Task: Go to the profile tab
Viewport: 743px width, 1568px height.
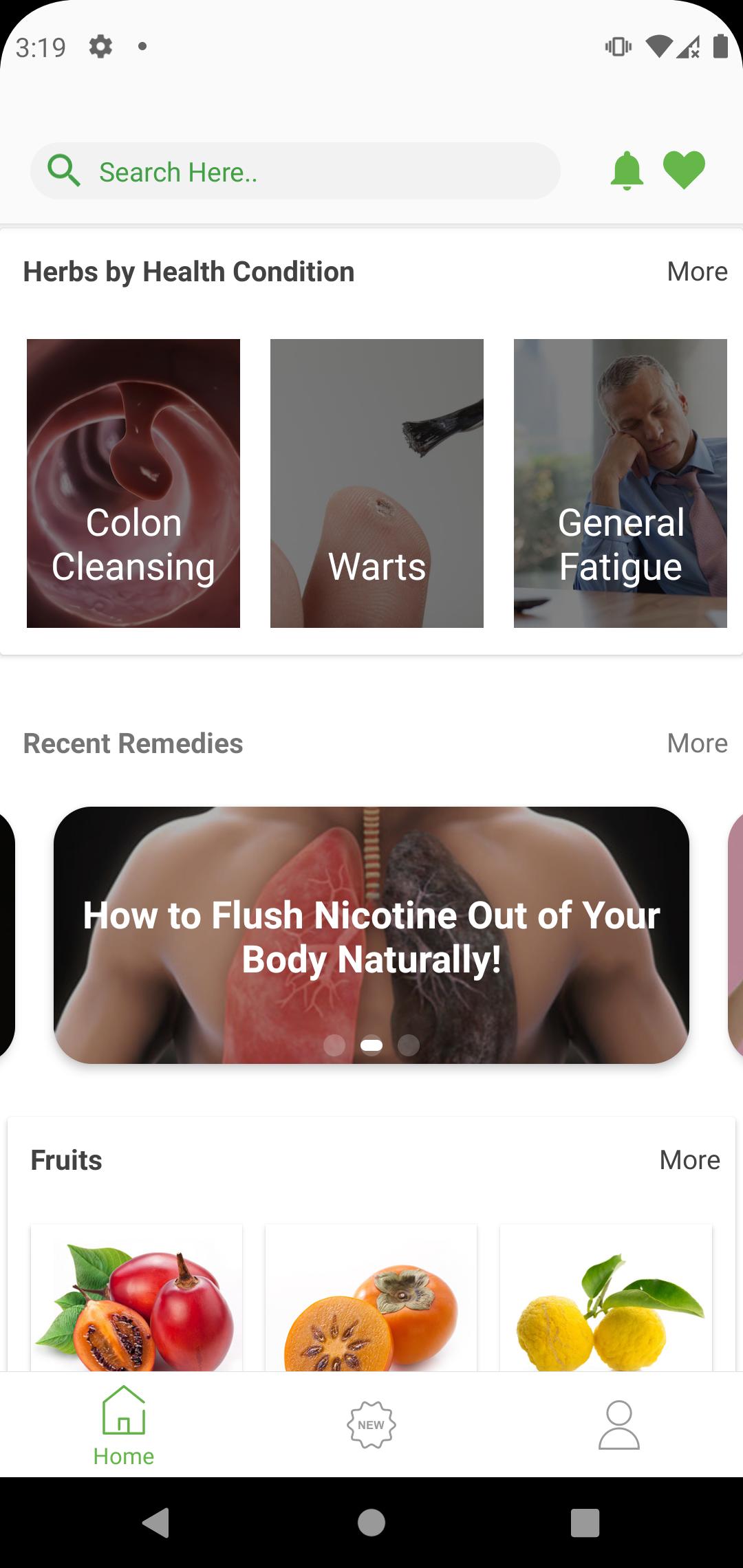Action: (619, 1425)
